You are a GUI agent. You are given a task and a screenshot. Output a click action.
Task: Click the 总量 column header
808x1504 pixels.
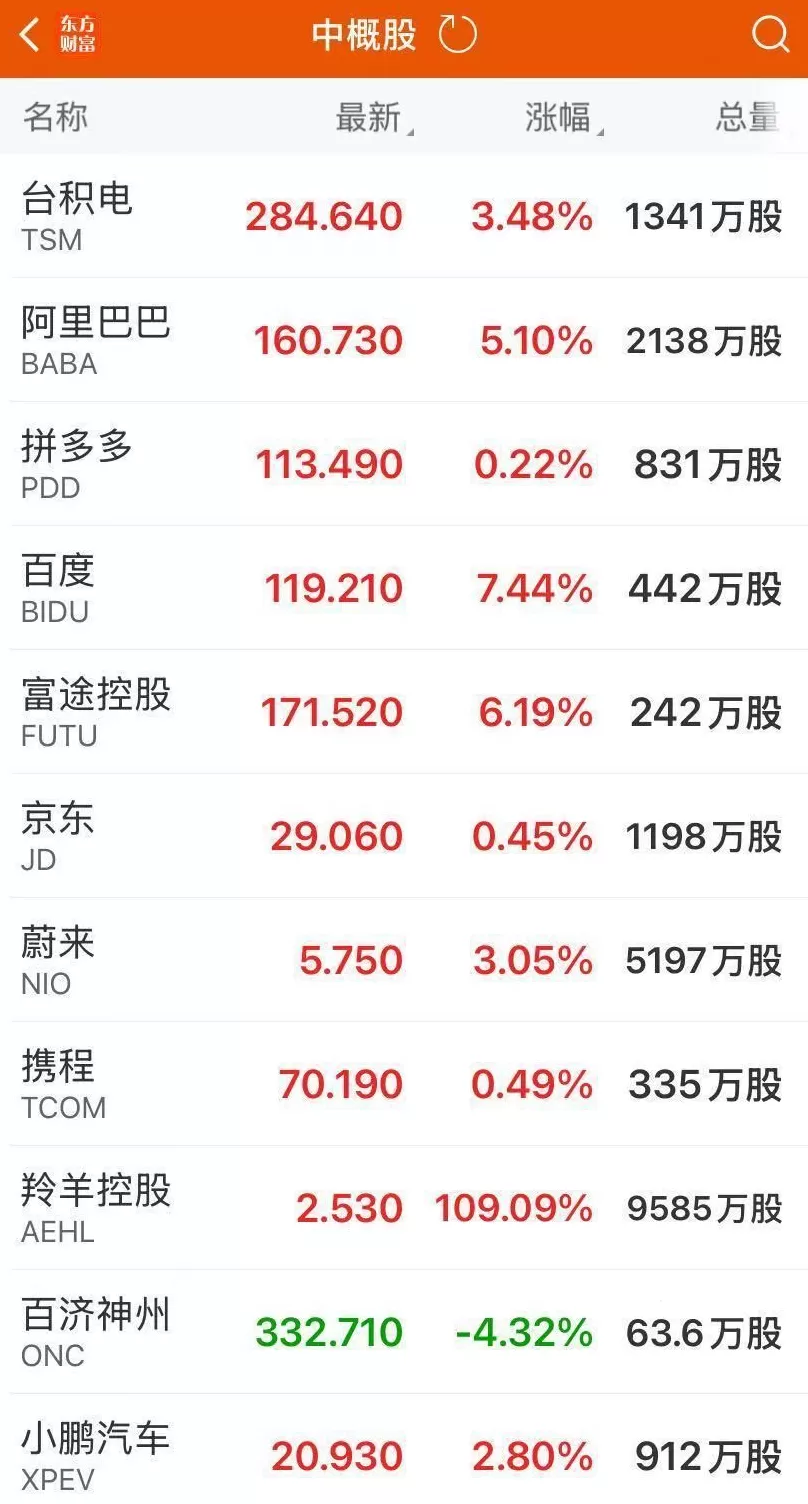point(745,117)
